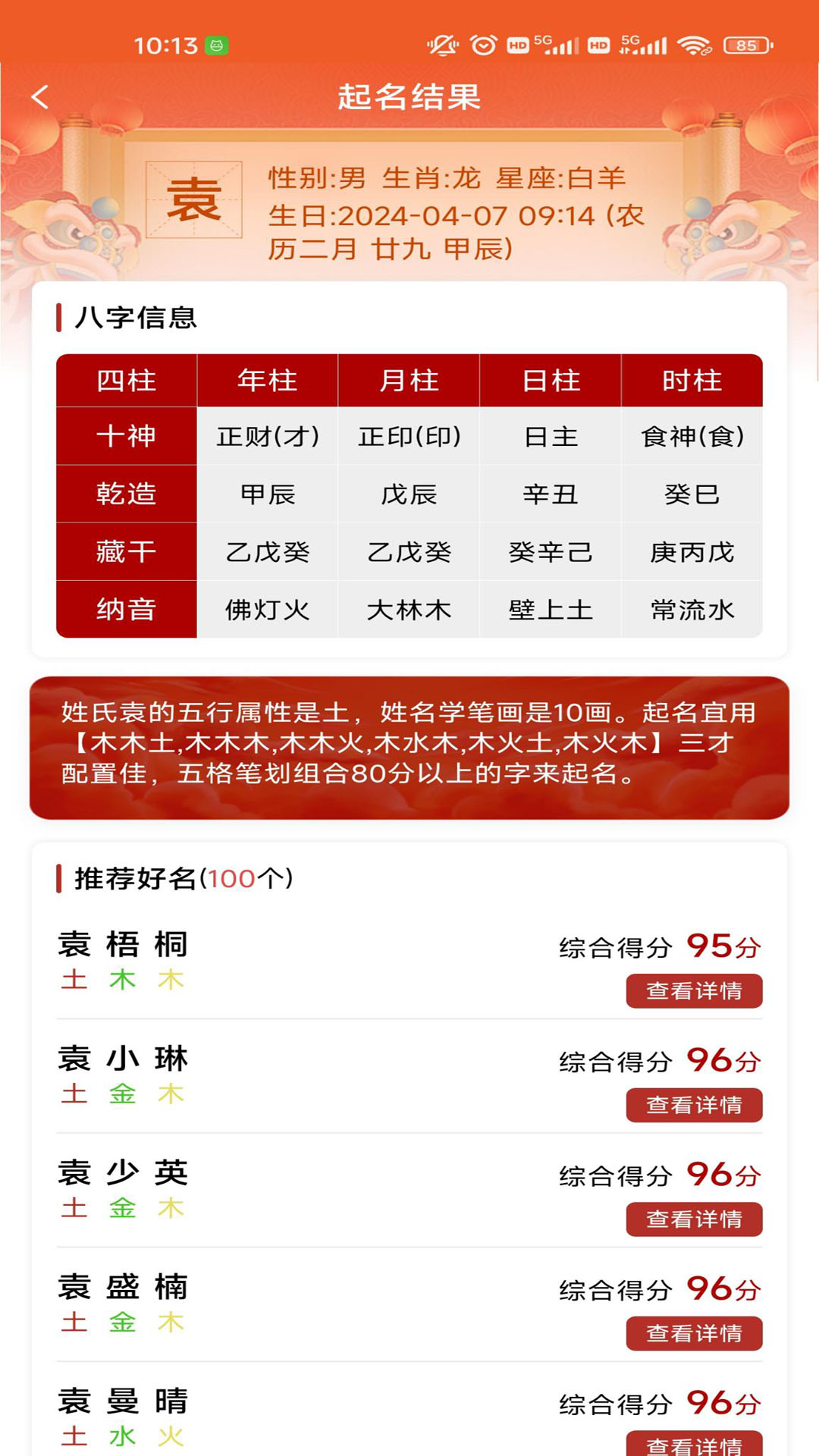Tap the 八字信息 section header
The height and width of the screenshot is (1456, 819).
tap(135, 318)
